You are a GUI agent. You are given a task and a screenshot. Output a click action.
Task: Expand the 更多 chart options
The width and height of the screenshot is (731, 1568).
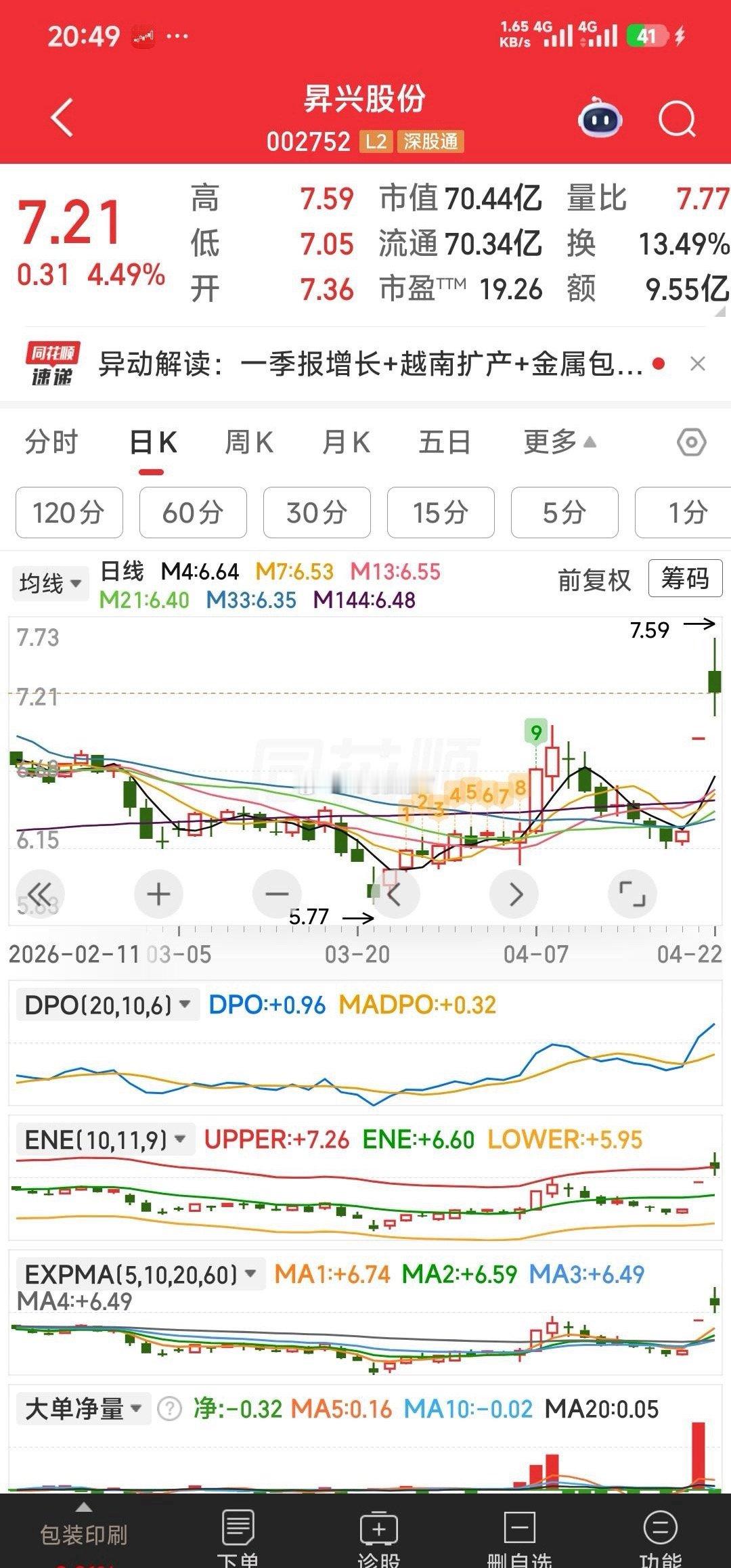tap(558, 443)
